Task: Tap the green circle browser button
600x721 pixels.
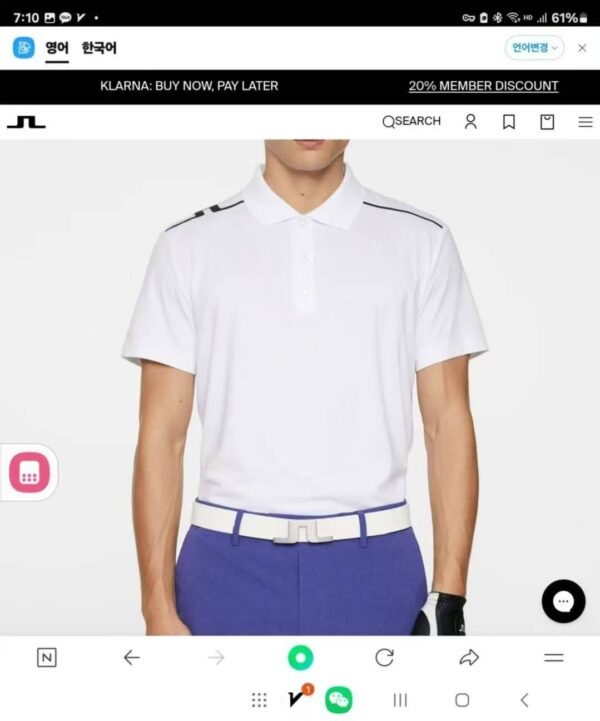Action: pos(300,657)
